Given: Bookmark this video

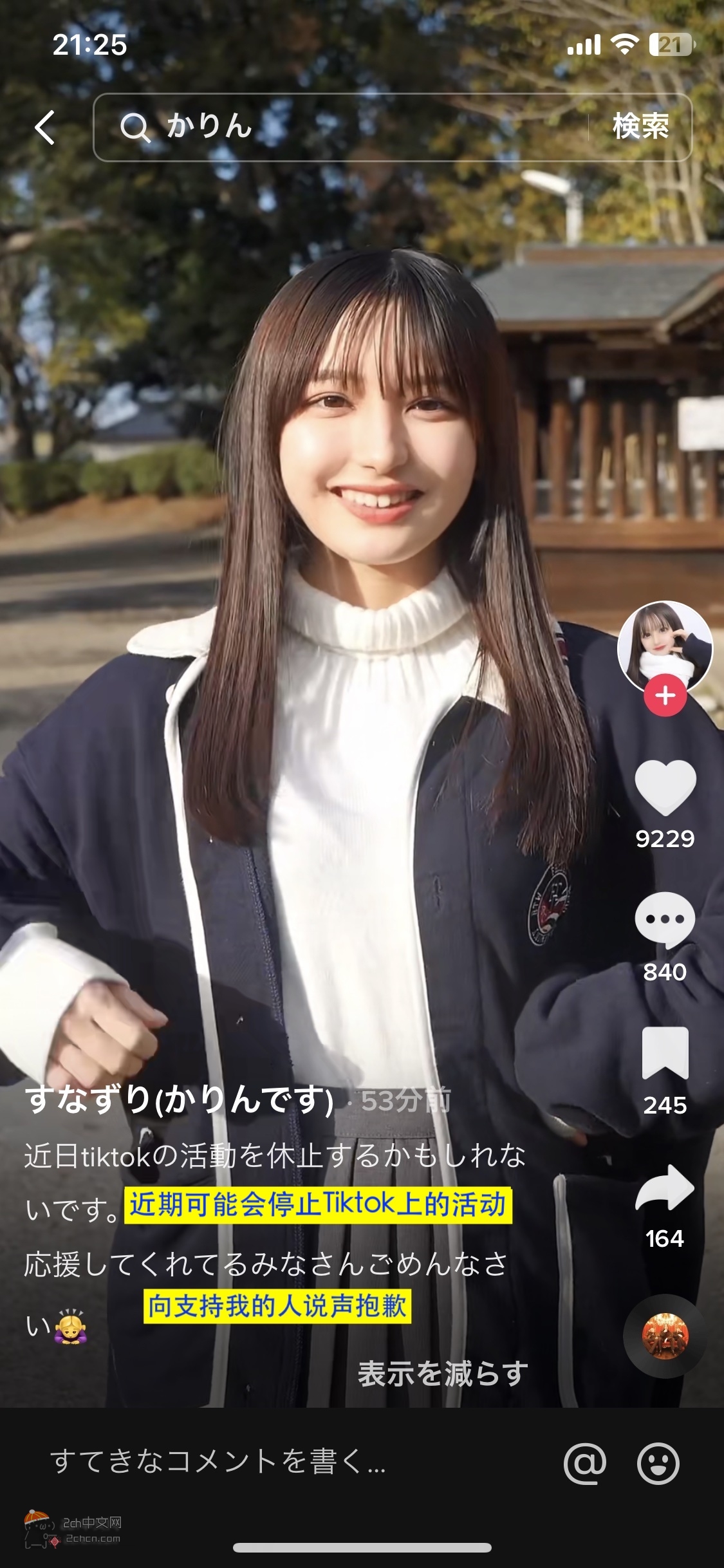Looking at the screenshot, I should tap(665, 1054).
